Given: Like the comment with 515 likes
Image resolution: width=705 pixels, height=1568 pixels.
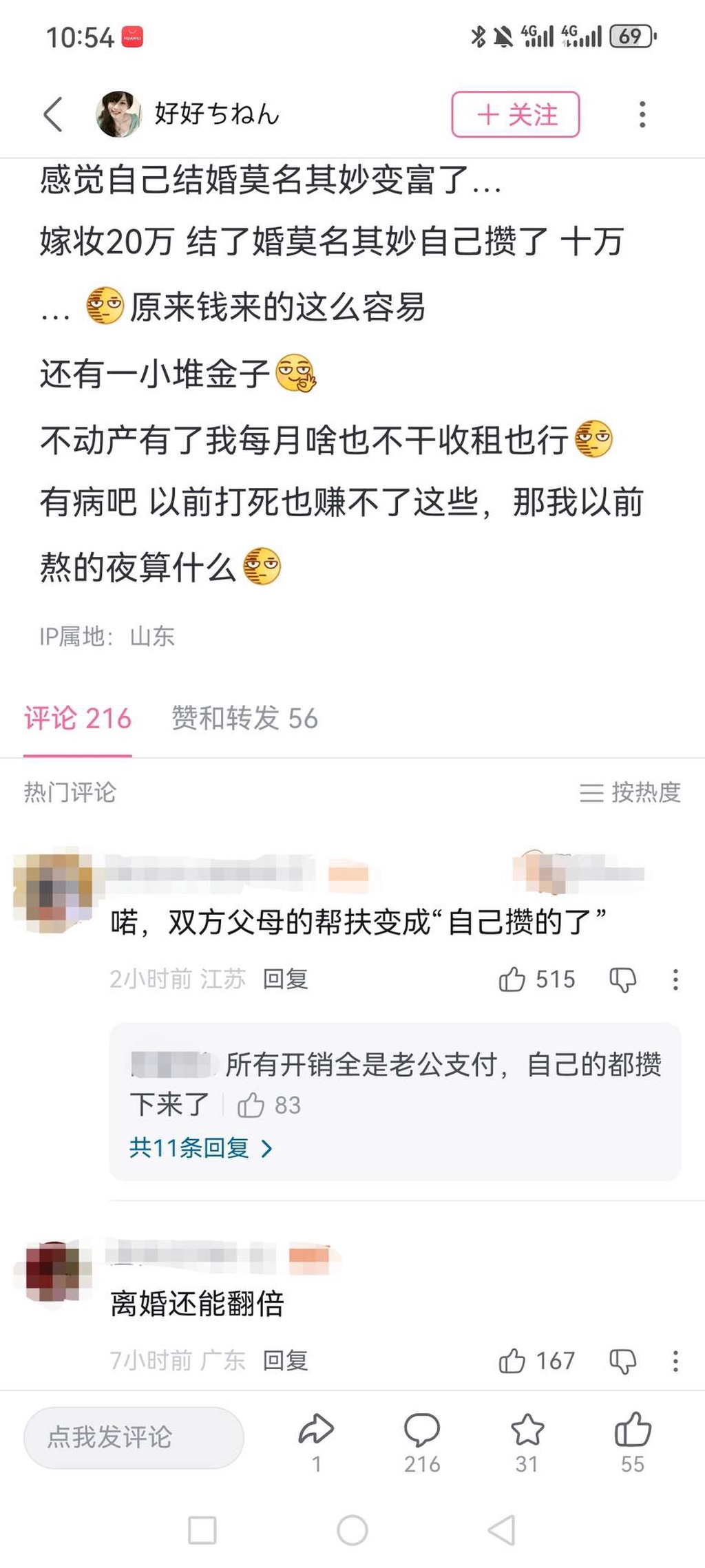Looking at the screenshot, I should (x=512, y=979).
